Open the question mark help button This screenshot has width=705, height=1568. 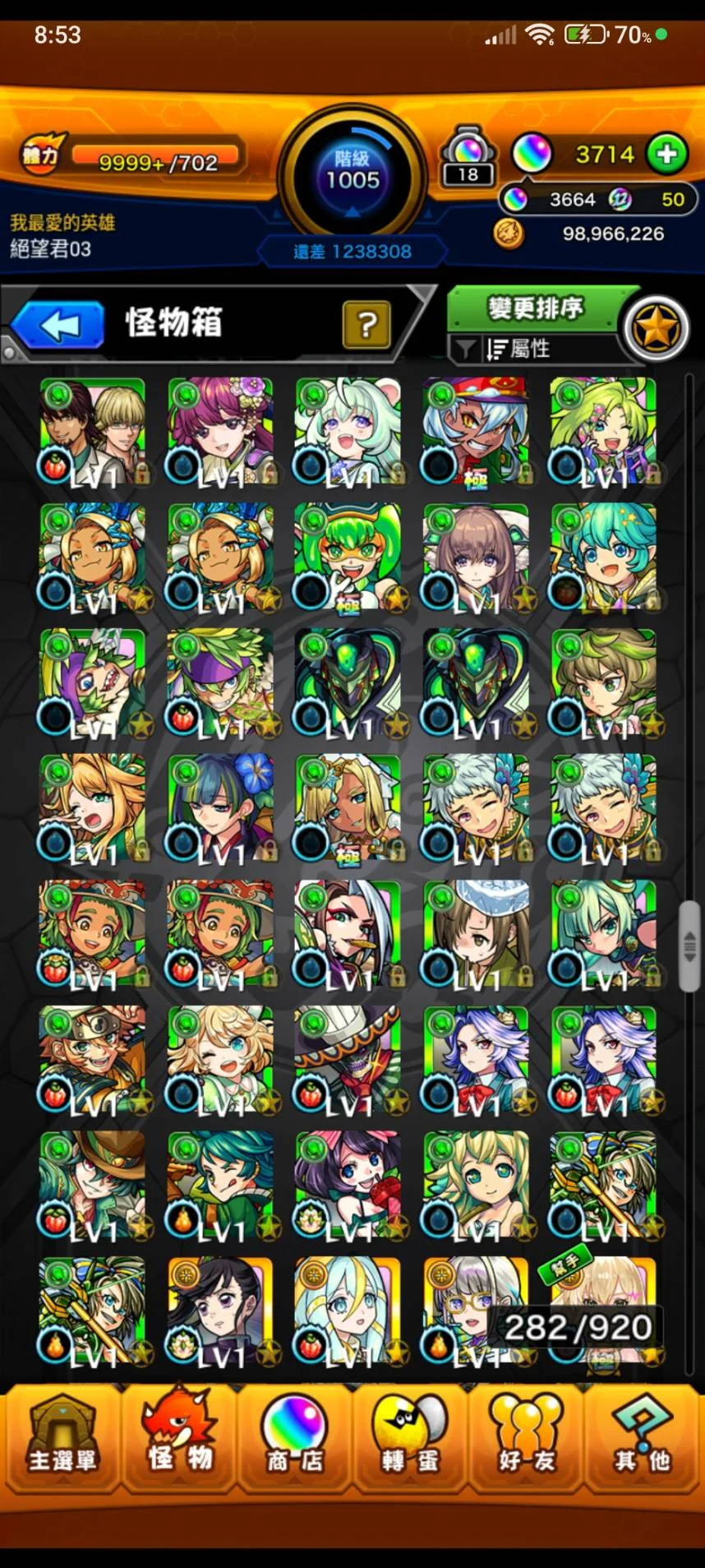pyautogui.click(x=366, y=326)
